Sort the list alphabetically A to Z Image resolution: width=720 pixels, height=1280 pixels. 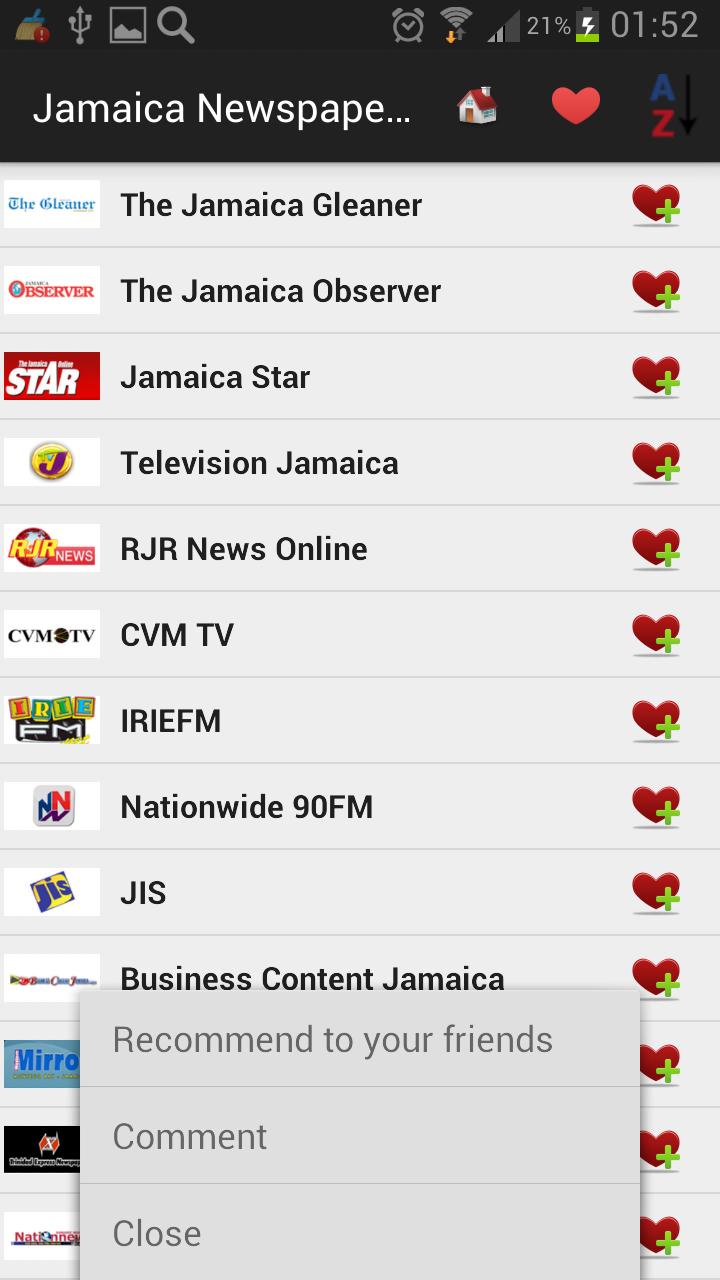pyautogui.click(x=673, y=106)
